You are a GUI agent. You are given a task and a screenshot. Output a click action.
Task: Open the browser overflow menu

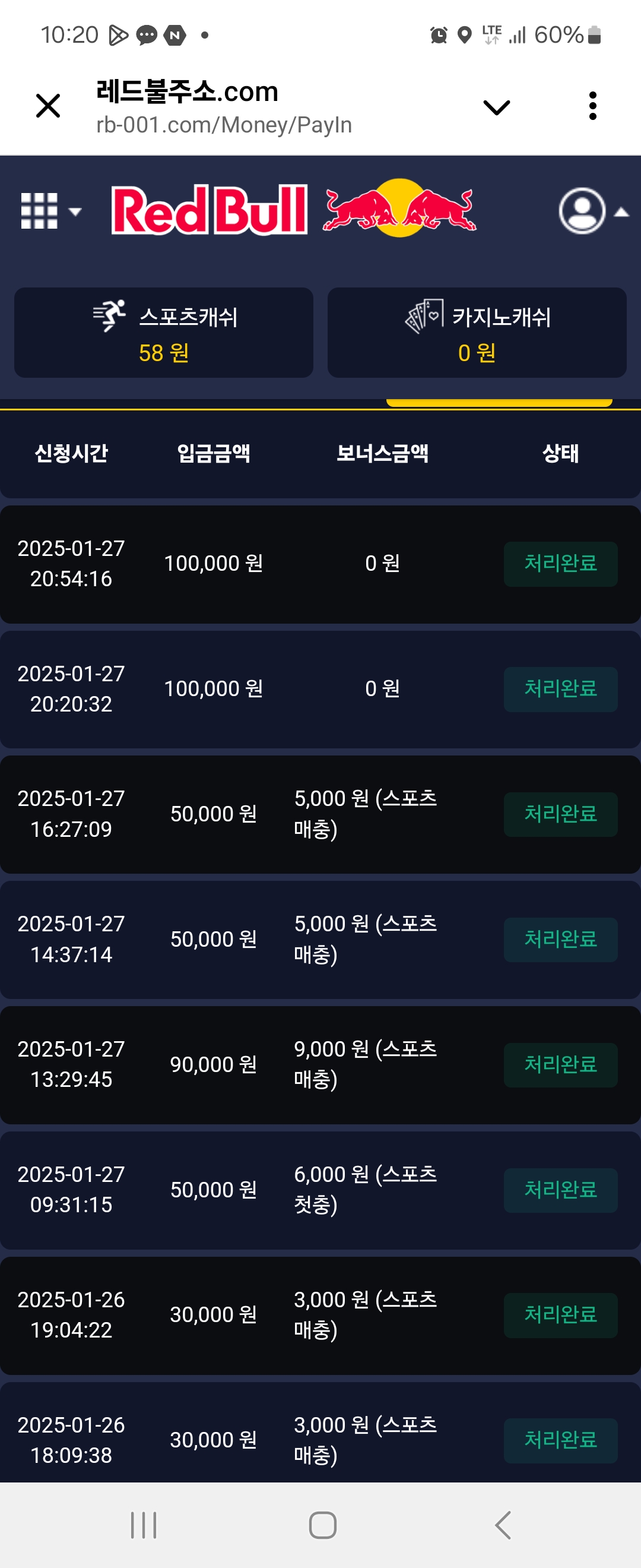click(x=592, y=106)
